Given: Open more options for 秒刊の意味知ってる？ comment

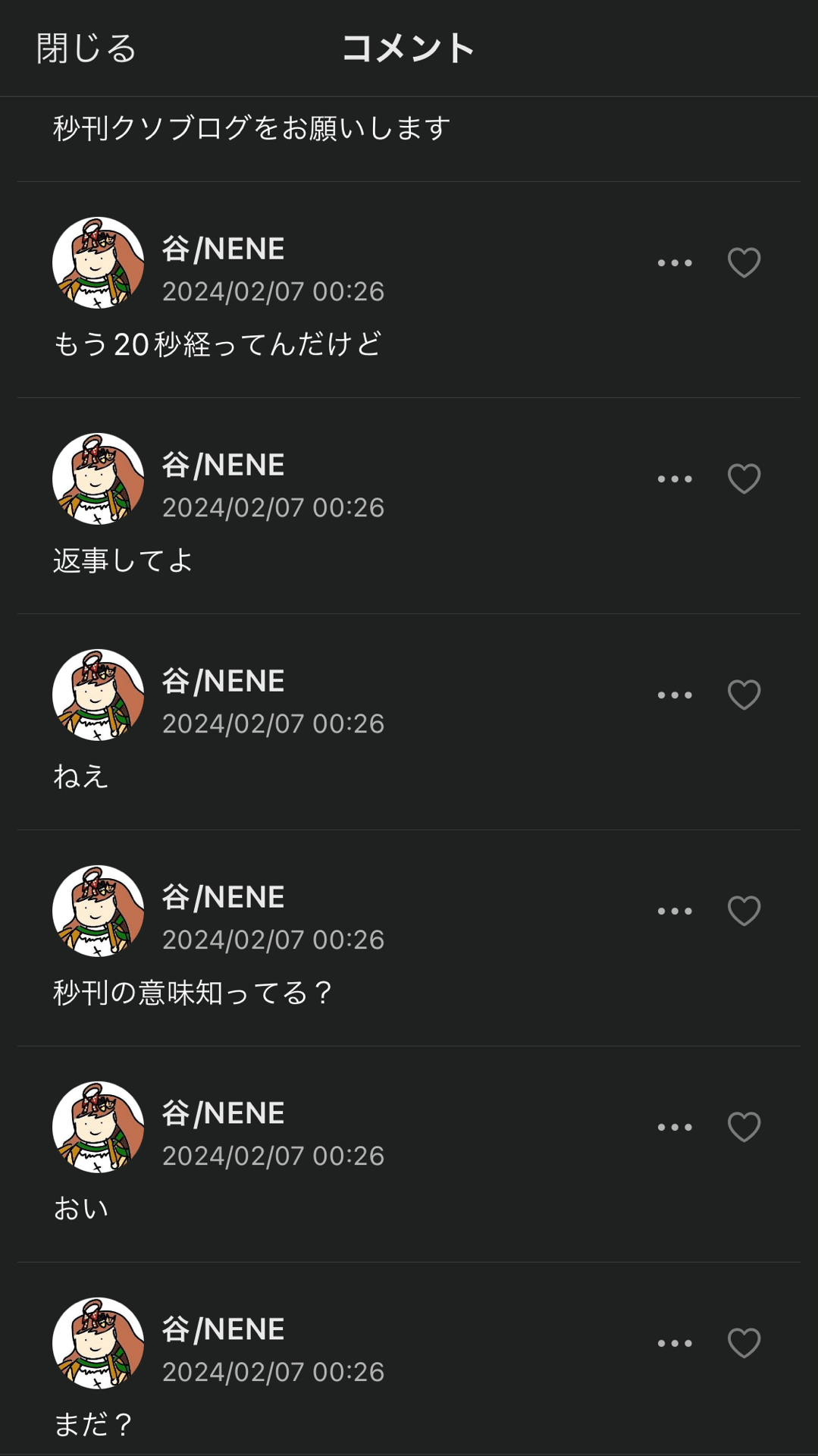Looking at the screenshot, I should coord(675,912).
